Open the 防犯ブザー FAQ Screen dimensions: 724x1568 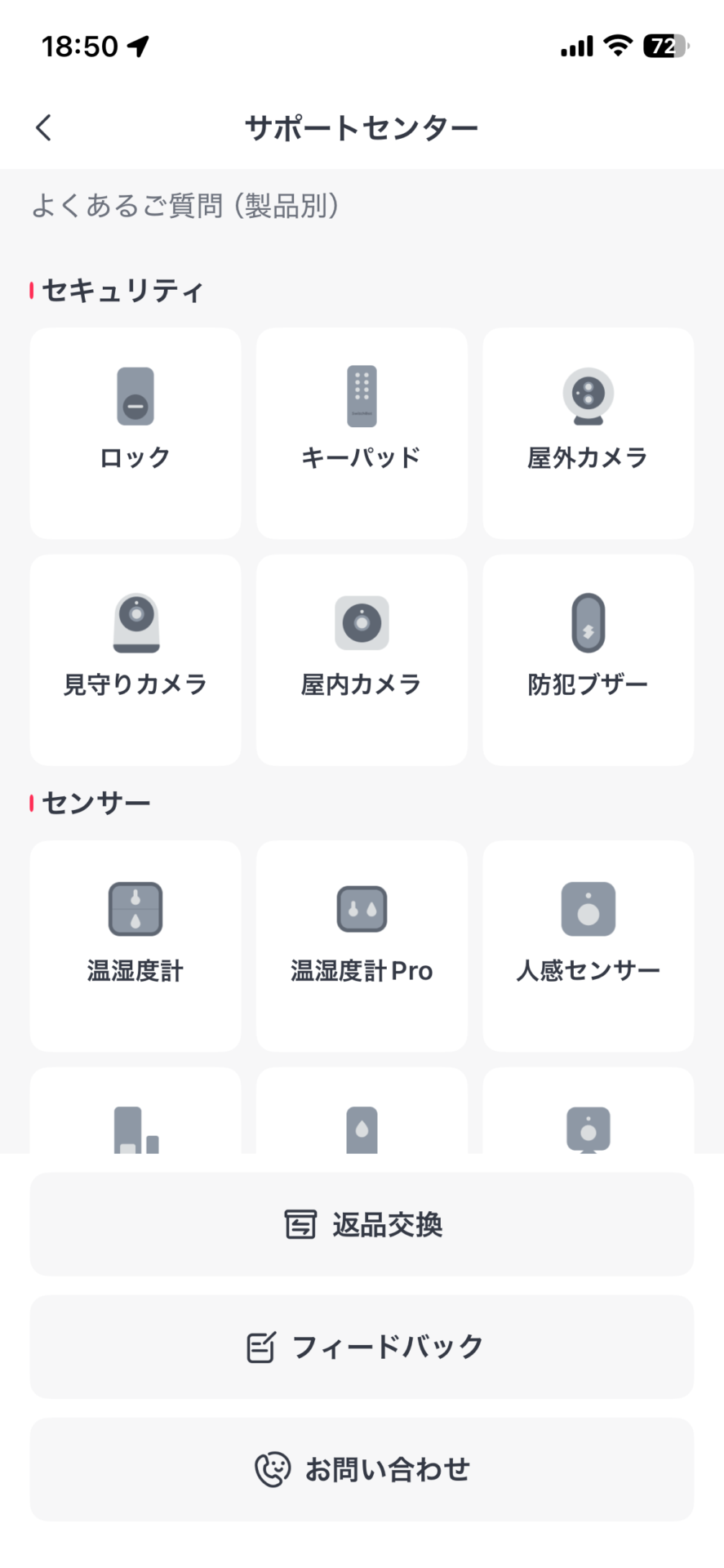coord(588,660)
